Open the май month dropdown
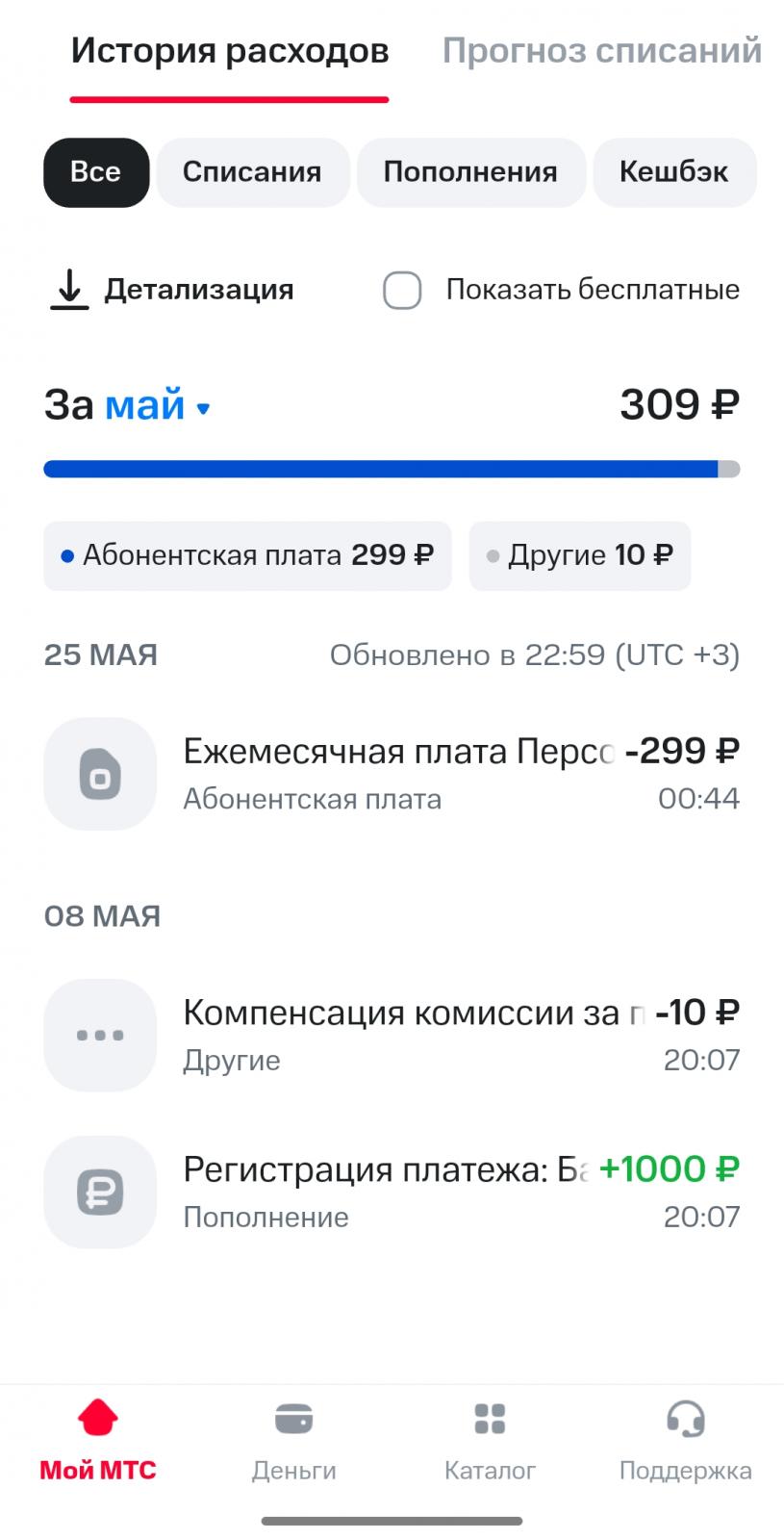The image size is (784, 1540). [x=157, y=405]
